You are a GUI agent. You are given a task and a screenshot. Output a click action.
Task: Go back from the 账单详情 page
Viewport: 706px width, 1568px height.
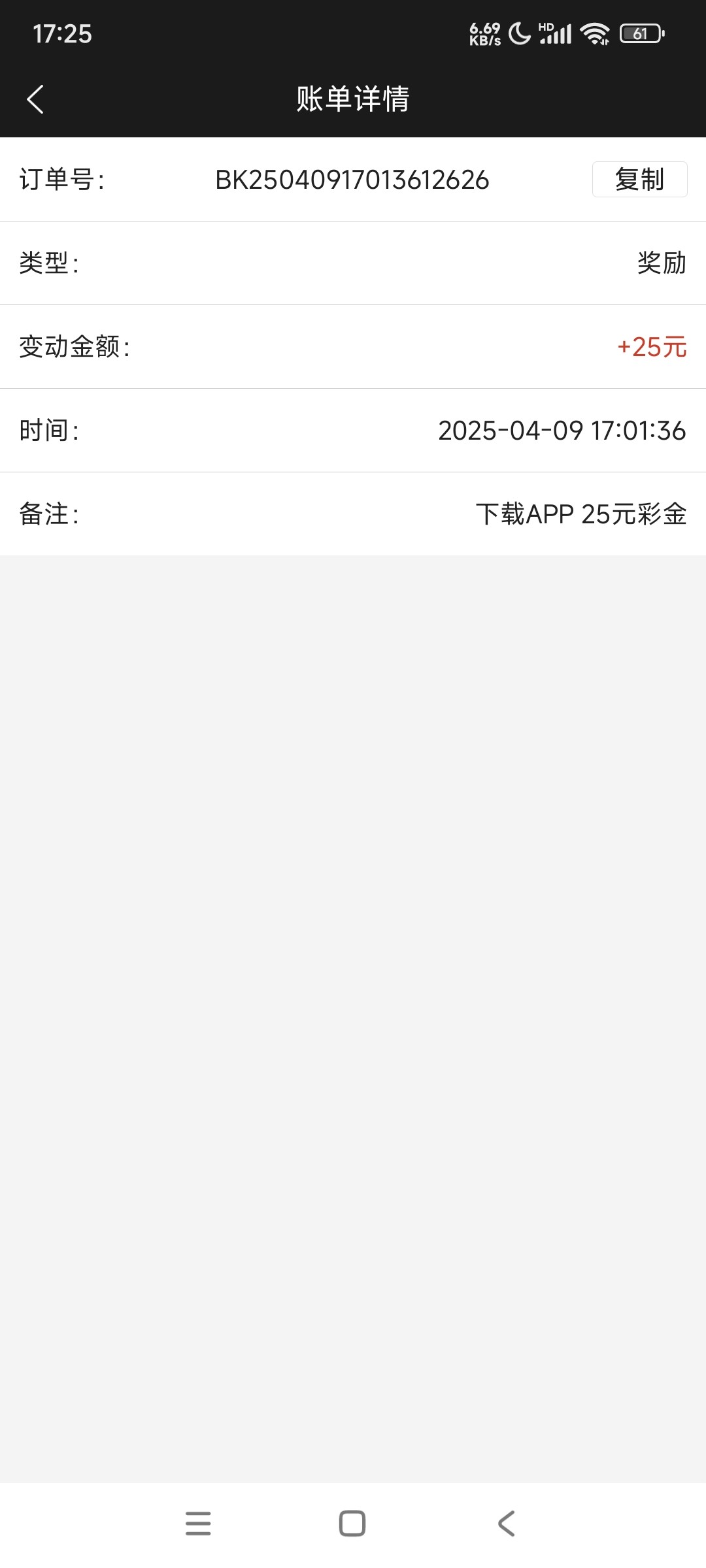[35, 99]
